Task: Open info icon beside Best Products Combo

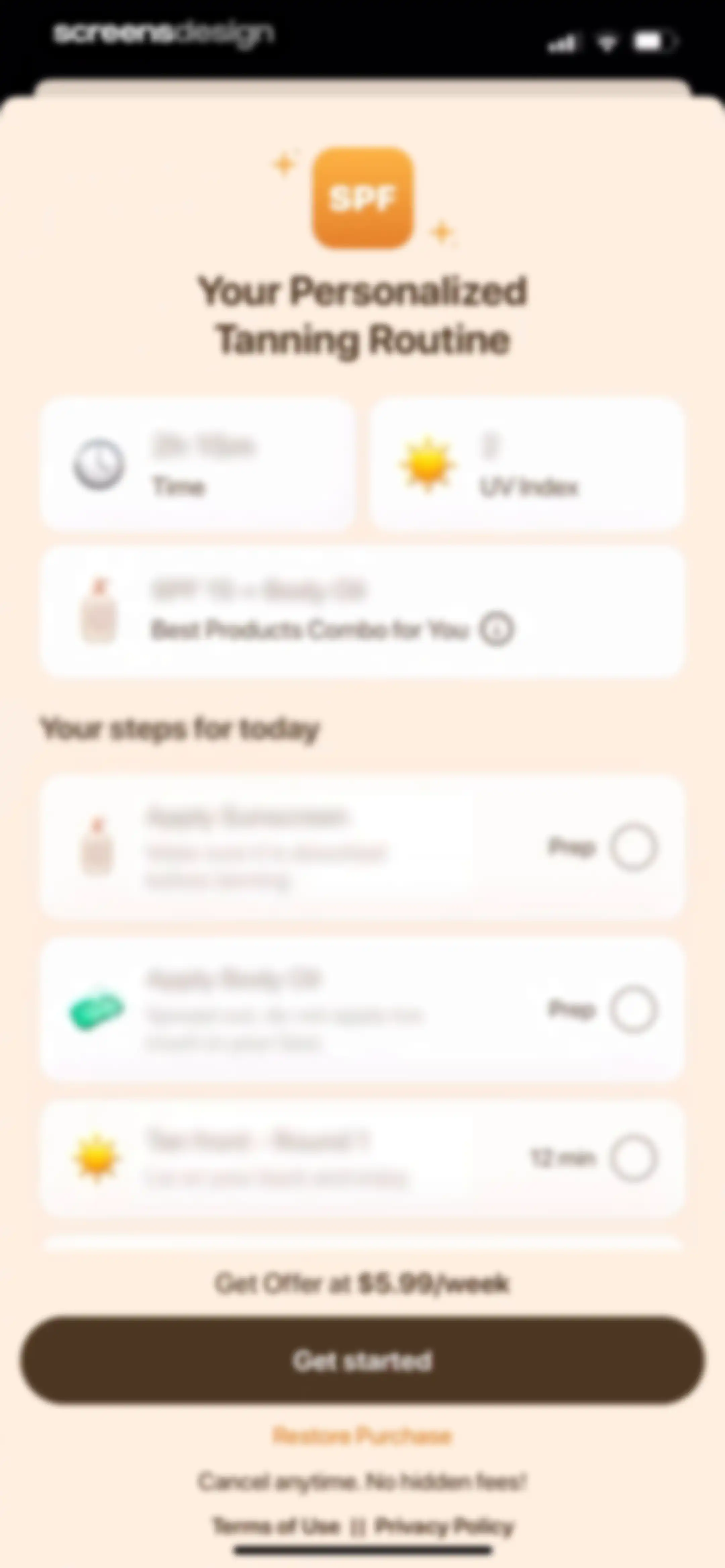Action: click(x=496, y=630)
